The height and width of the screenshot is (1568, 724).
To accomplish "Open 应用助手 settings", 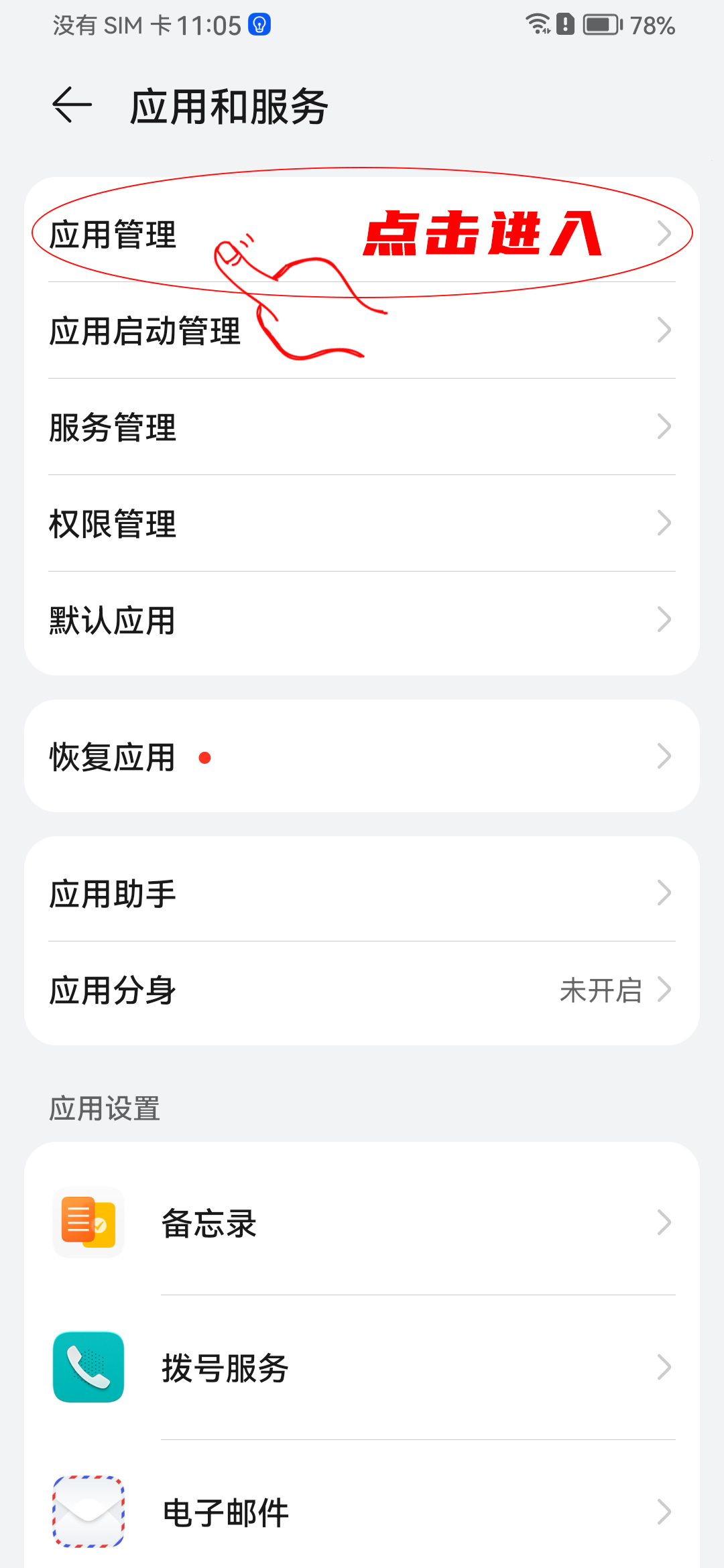I will [362, 893].
